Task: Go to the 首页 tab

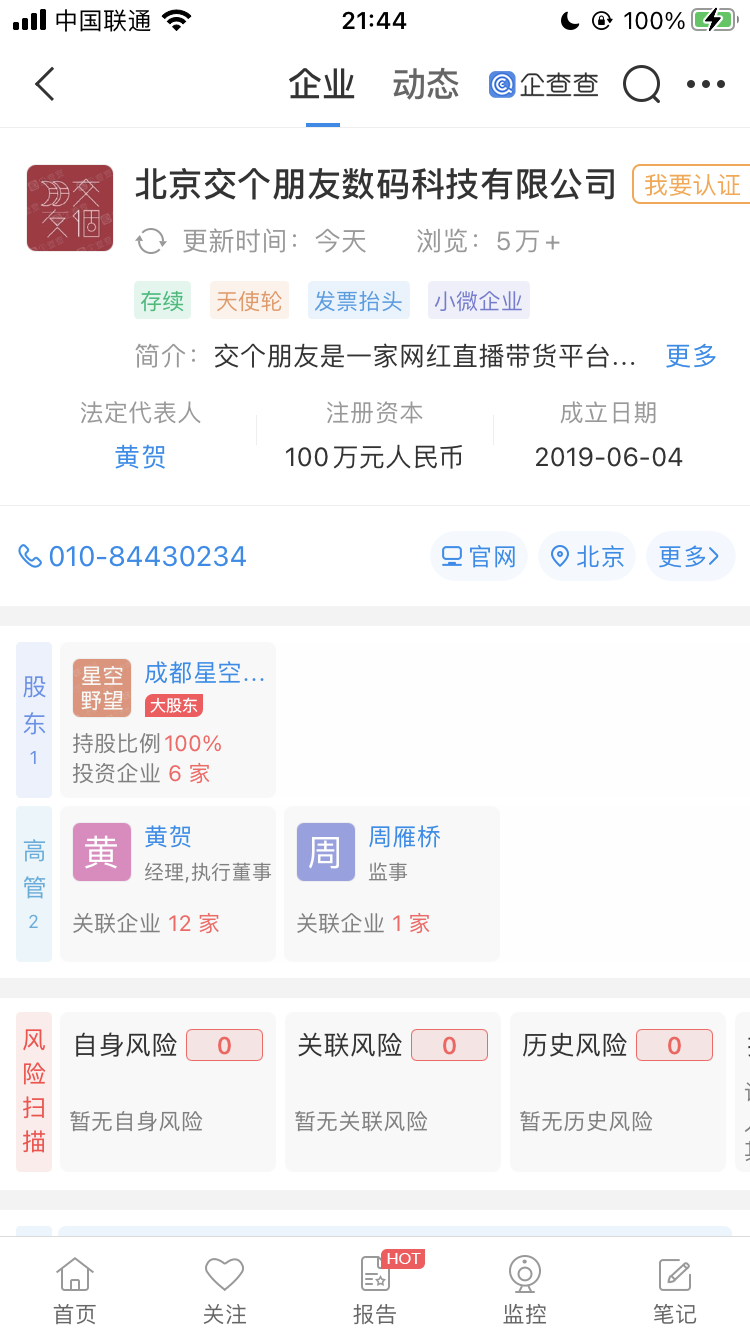Action: click(75, 1289)
